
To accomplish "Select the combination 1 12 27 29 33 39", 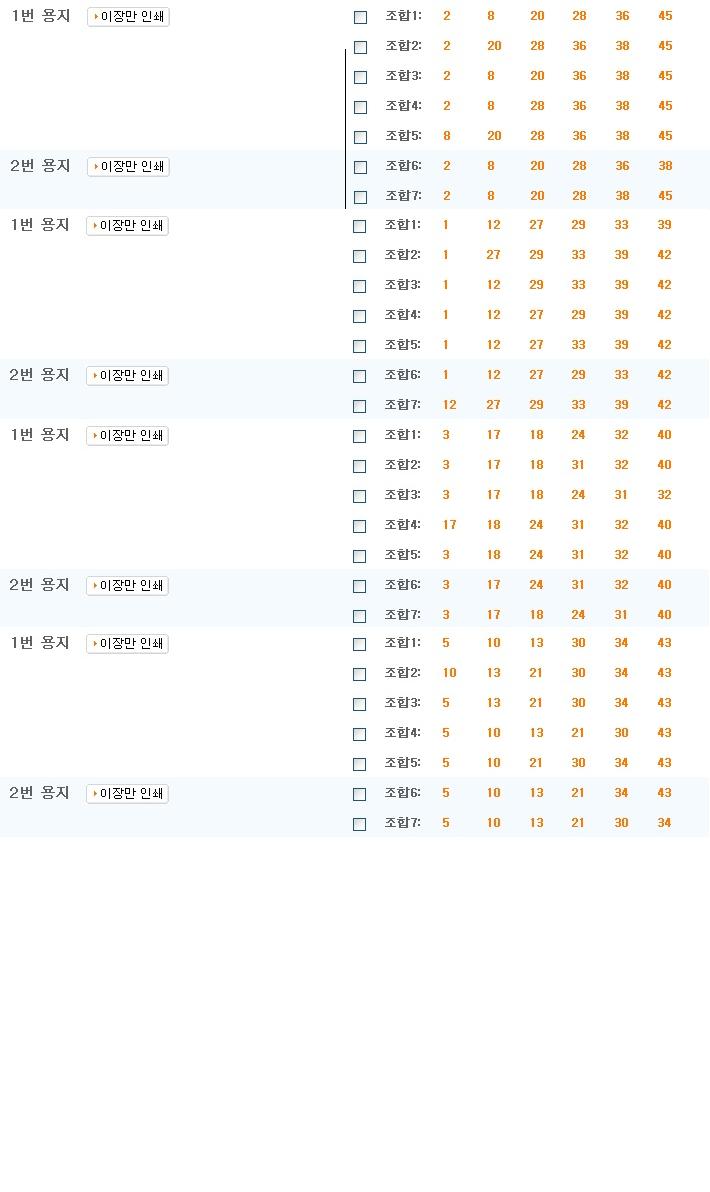I will click(x=359, y=226).
